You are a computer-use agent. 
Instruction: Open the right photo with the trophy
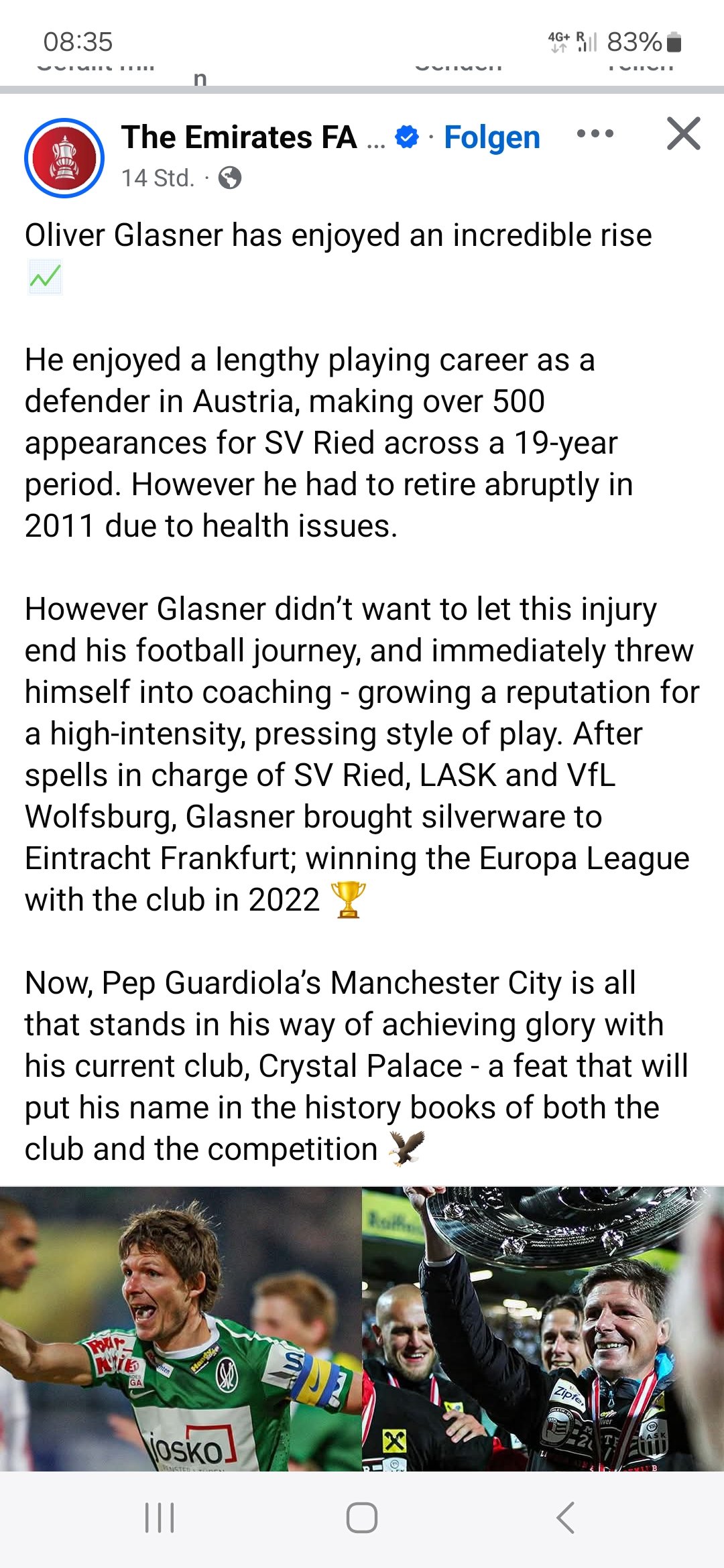(x=543, y=1329)
